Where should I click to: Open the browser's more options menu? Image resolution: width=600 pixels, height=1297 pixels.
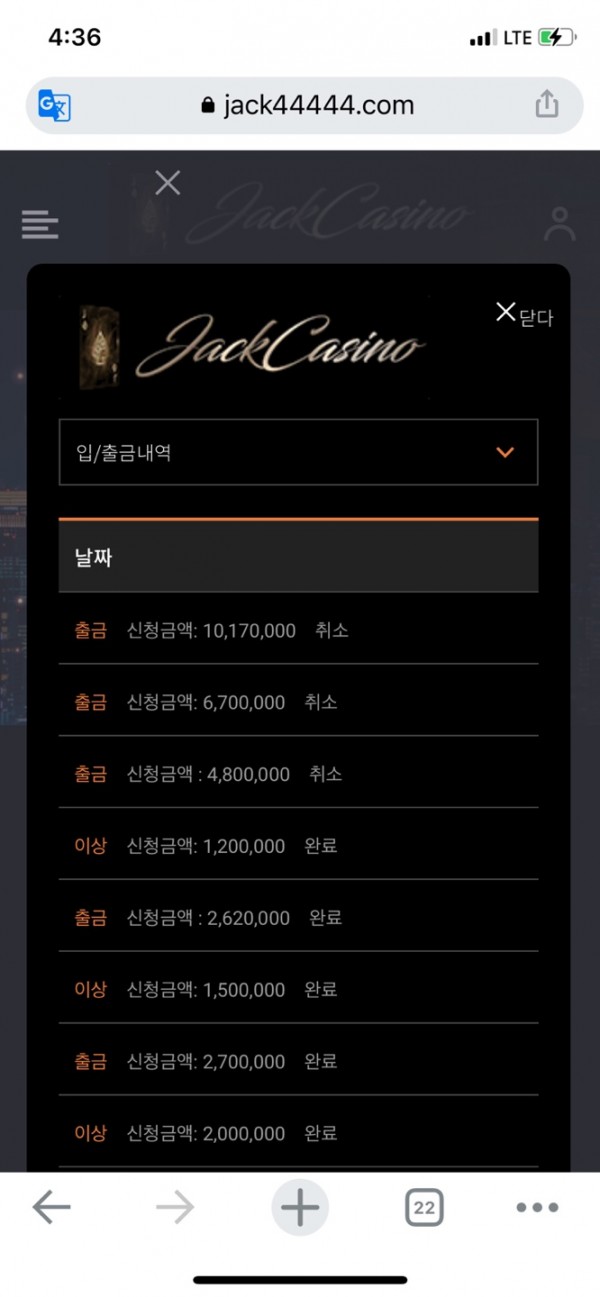pyautogui.click(x=537, y=1208)
